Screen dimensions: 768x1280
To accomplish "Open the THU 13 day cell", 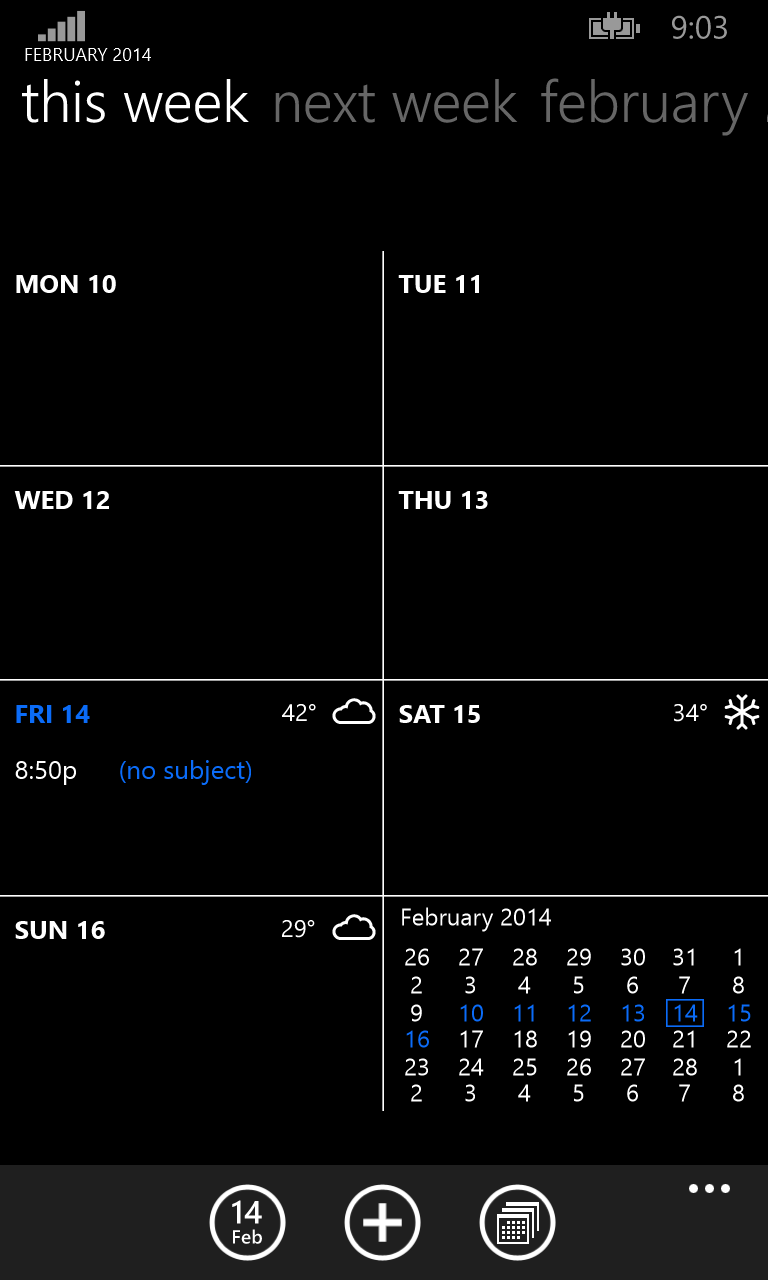I will pyautogui.click(x=576, y=573).
